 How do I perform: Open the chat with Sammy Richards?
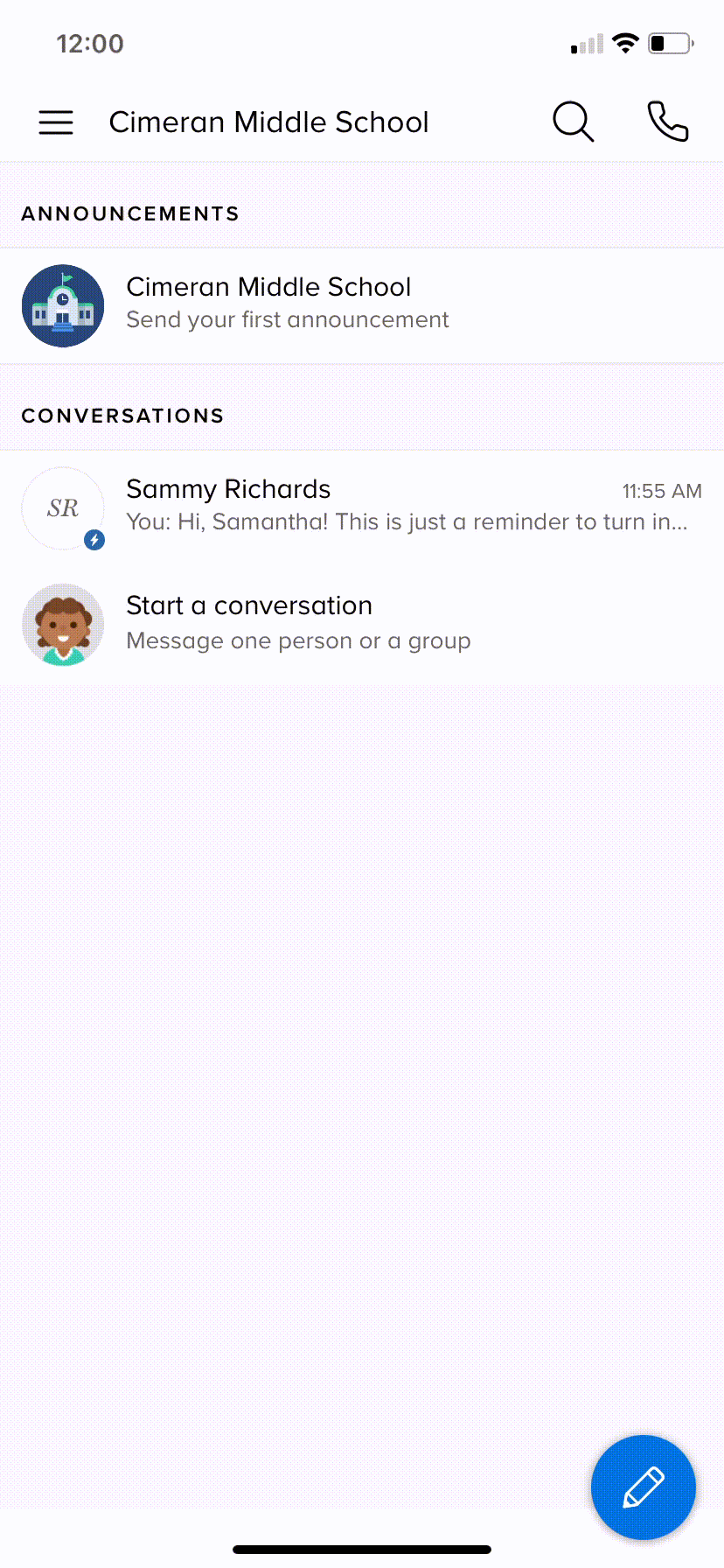[x=362, y=506]
